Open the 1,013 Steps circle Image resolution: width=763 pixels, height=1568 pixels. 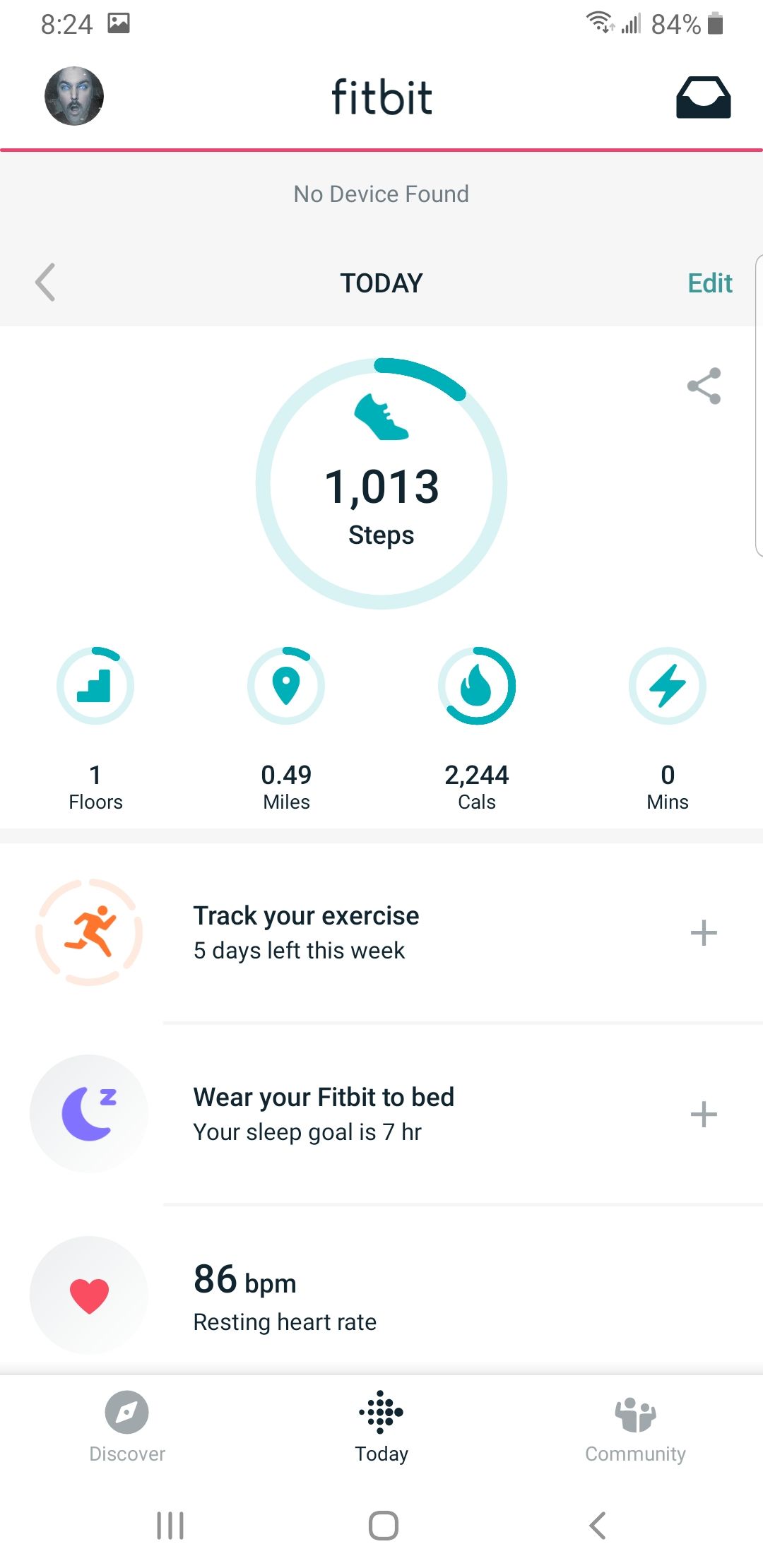(381, 484)
